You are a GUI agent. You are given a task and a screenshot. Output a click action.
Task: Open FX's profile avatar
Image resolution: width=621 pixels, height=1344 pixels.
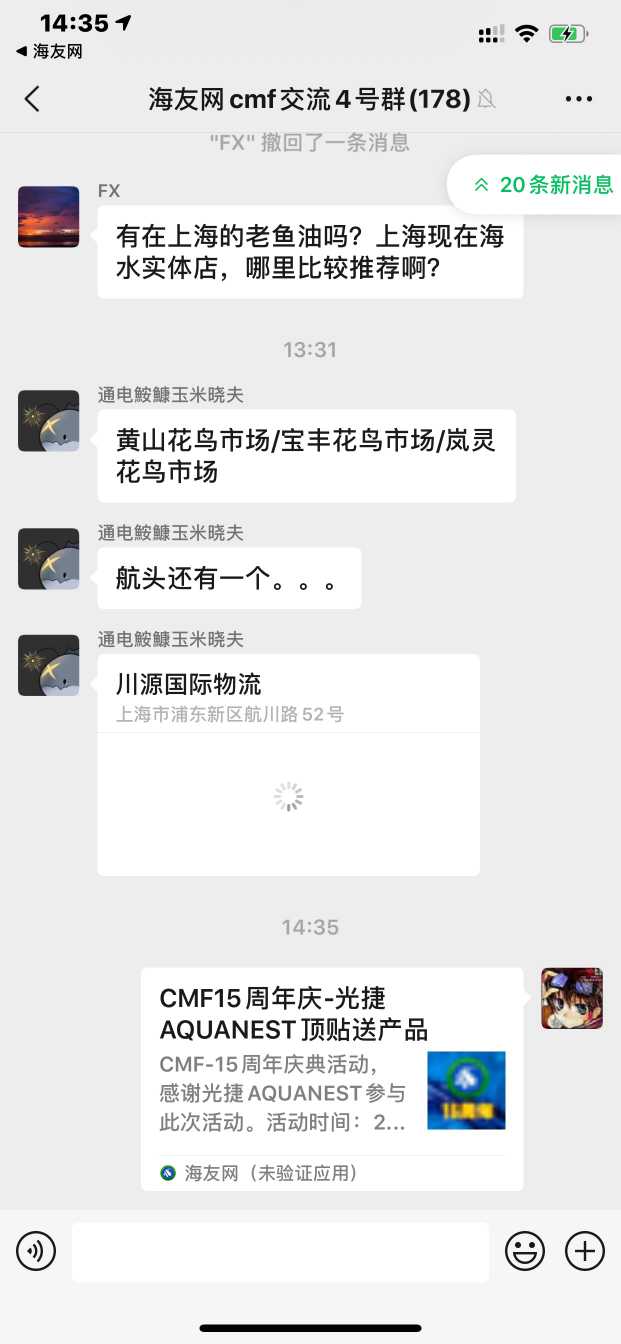(x=48, y=216)
